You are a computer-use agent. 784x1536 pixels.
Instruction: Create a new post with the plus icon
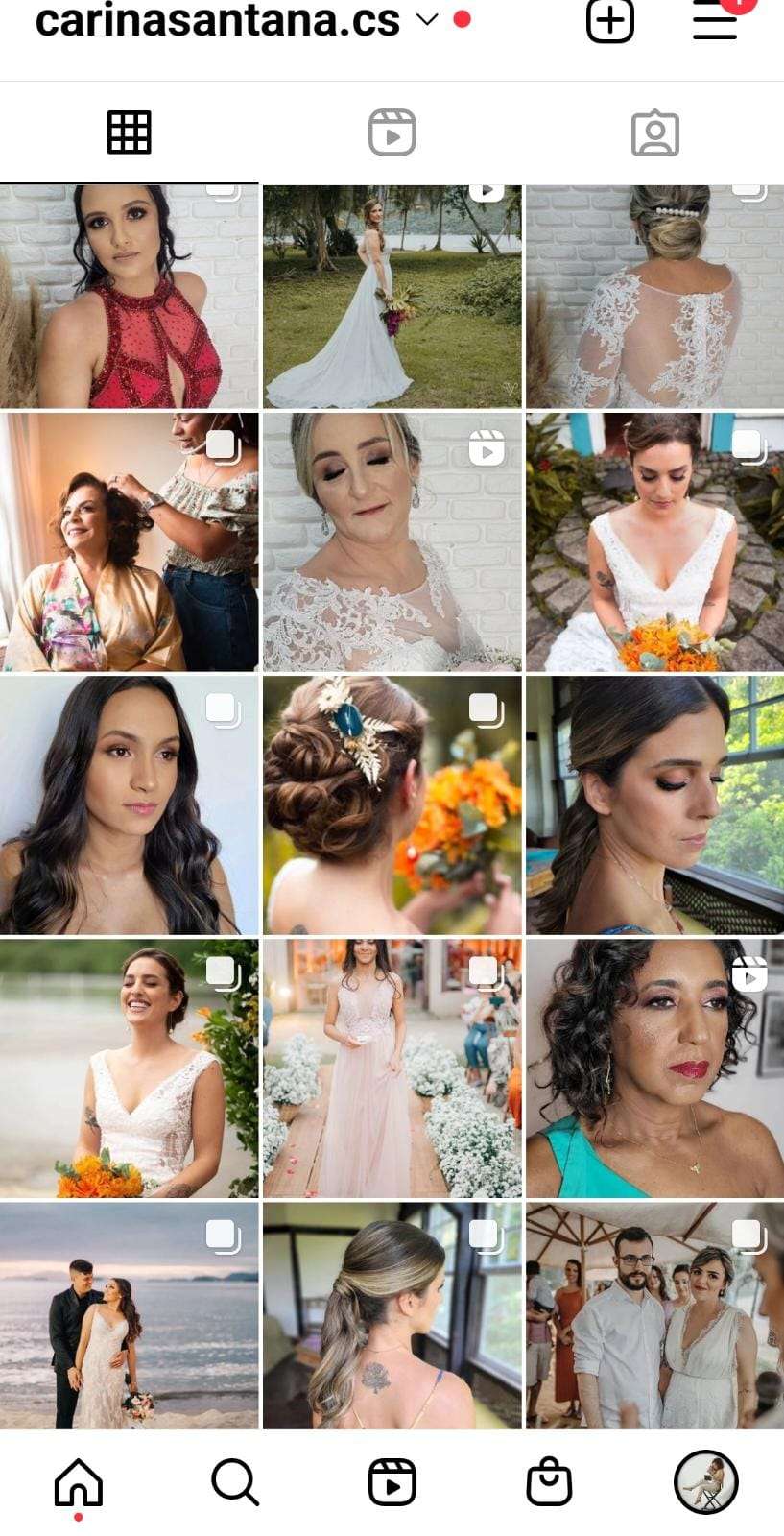point(610,20)
